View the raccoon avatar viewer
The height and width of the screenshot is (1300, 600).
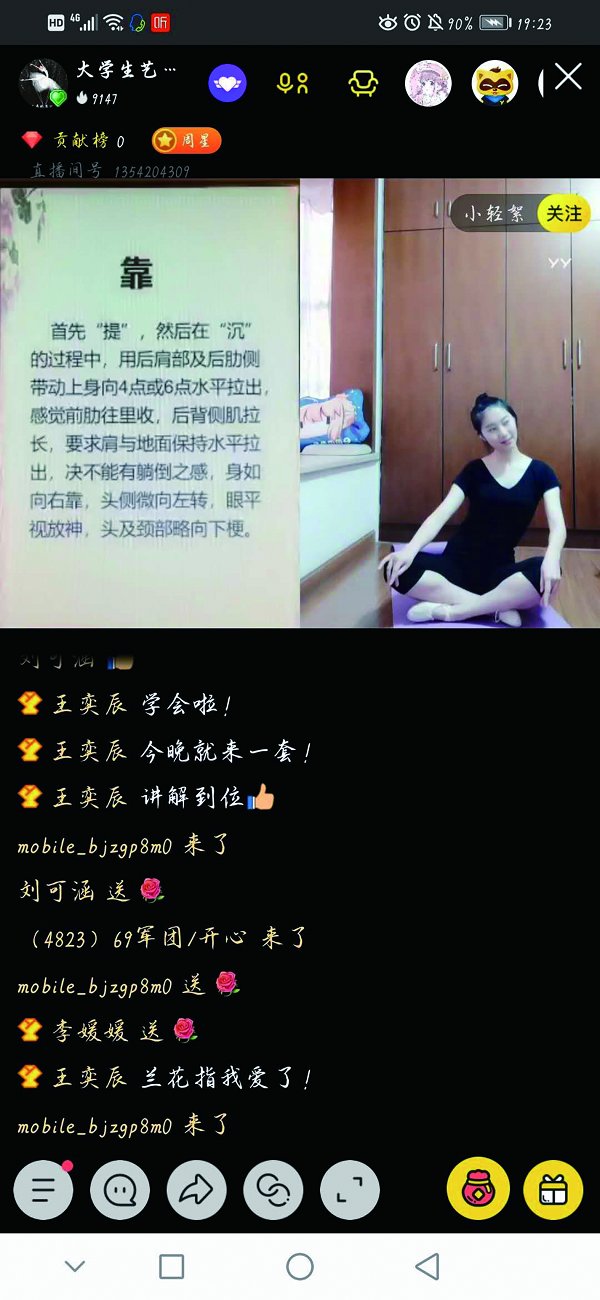495,84
